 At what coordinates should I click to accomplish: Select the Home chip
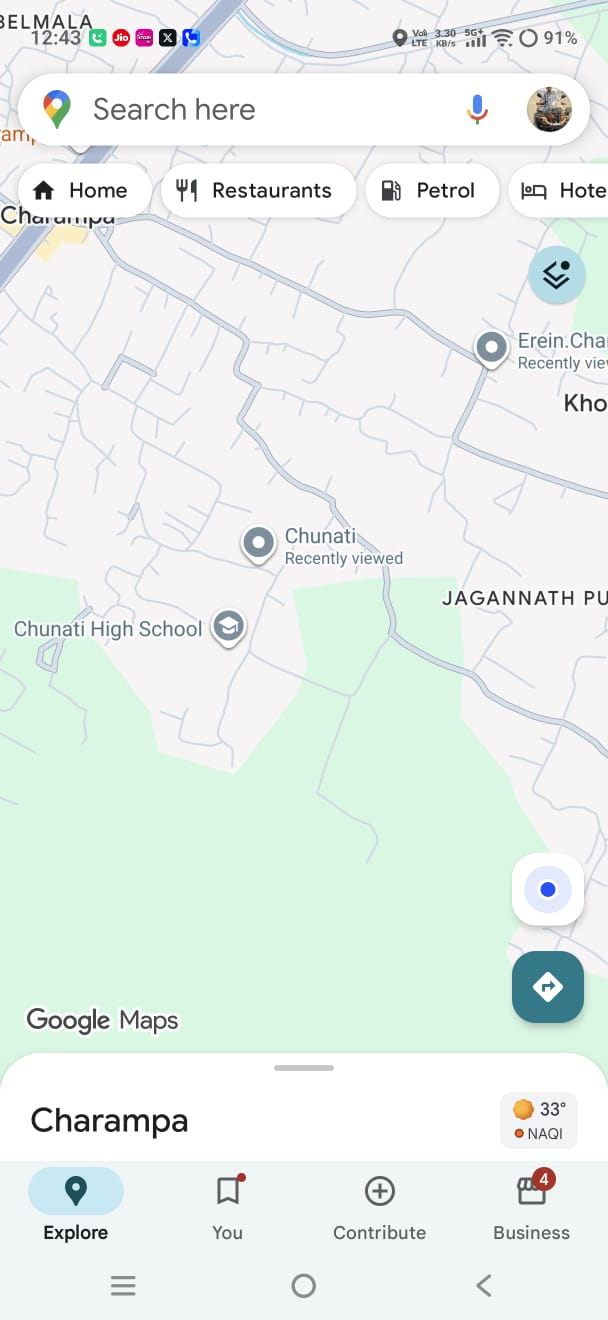click(x=82, y=190)
